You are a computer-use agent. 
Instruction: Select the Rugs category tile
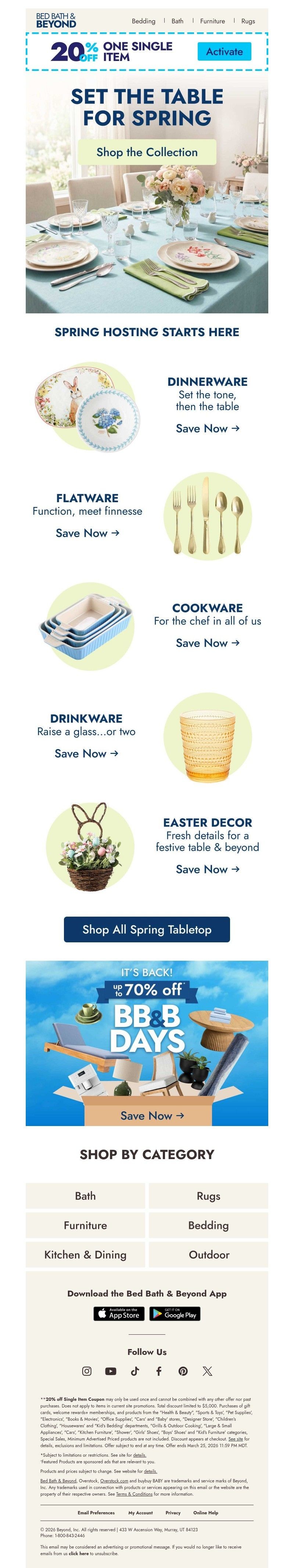click(x=208, y=1196)
